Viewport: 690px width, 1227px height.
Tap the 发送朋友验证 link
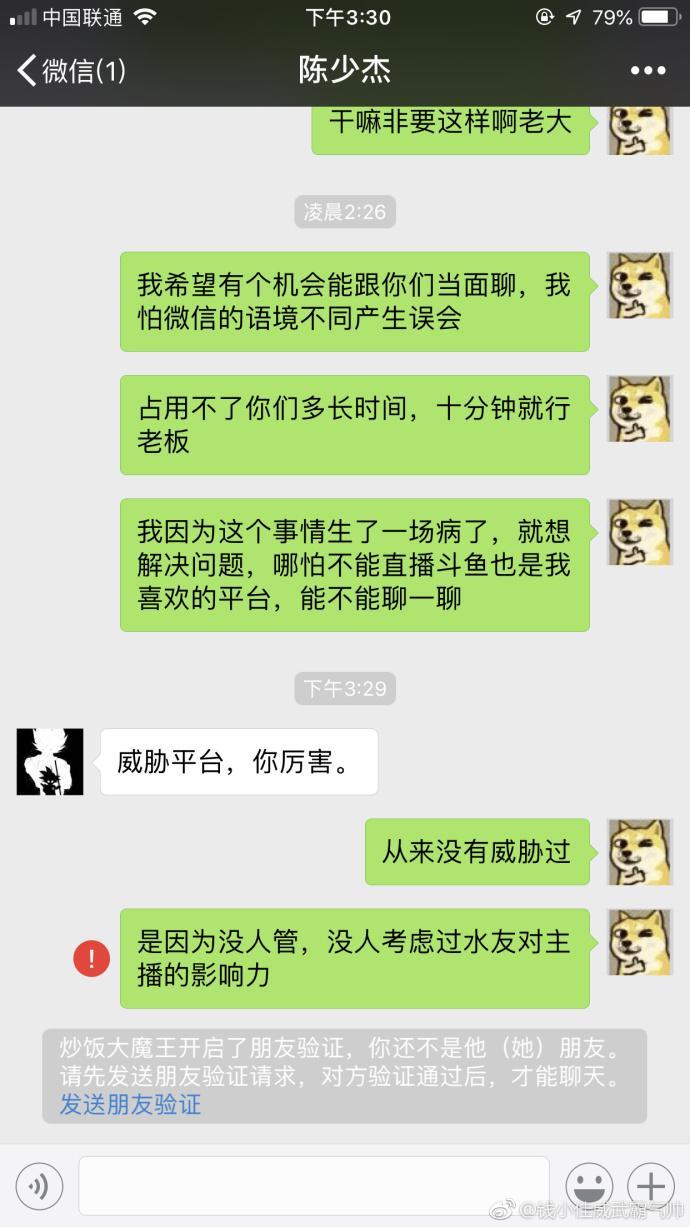pyautogui.click(x=130, y=1104)
